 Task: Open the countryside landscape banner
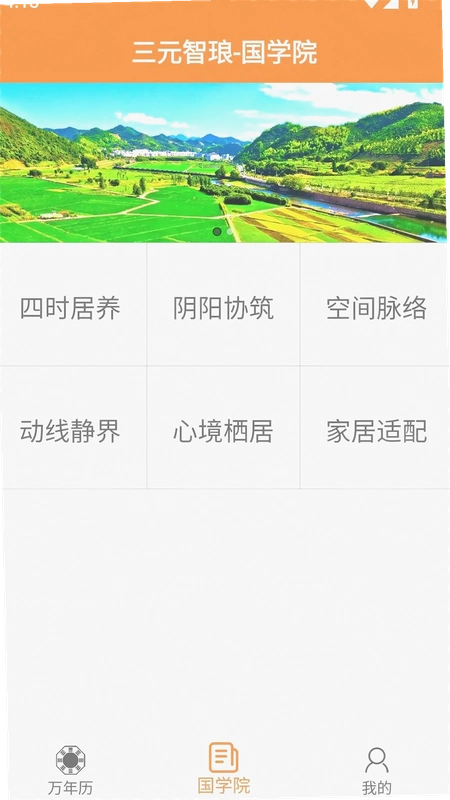223,162
